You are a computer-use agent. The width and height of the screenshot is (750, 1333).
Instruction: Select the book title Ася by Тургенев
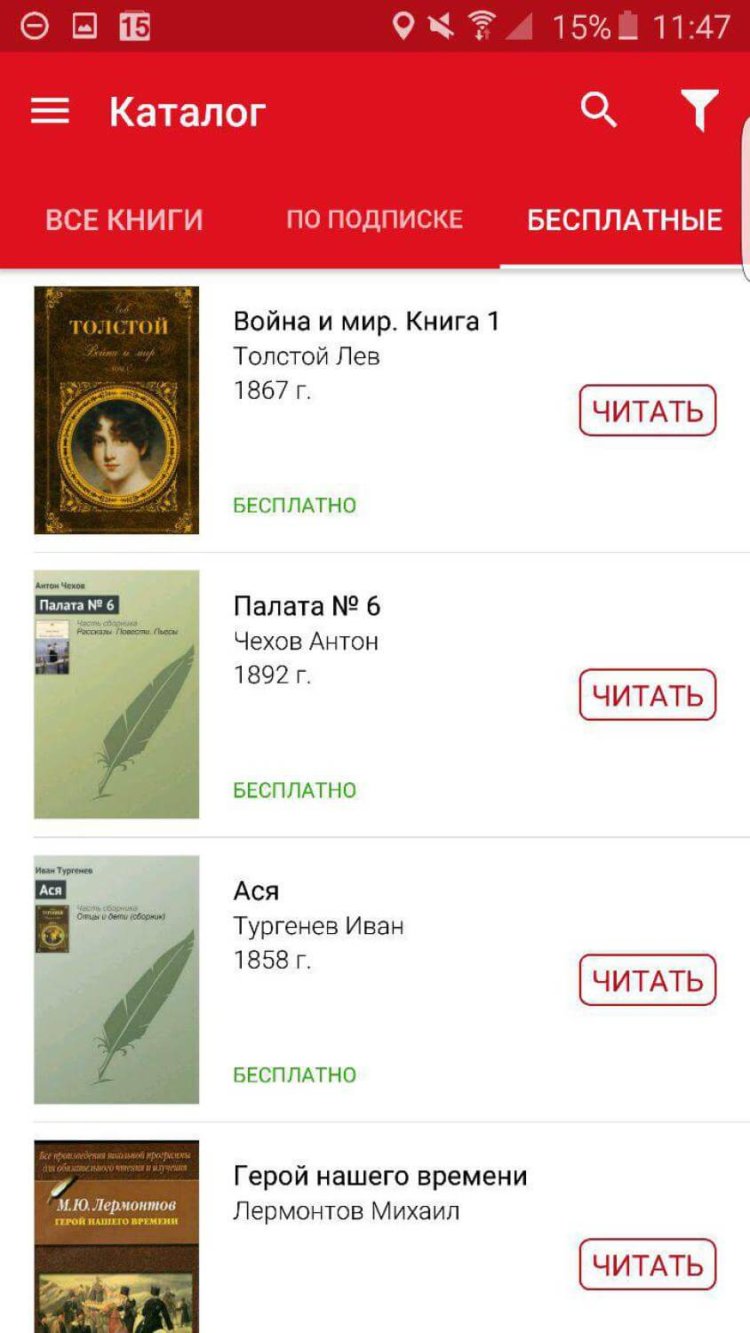coord(256,889)
